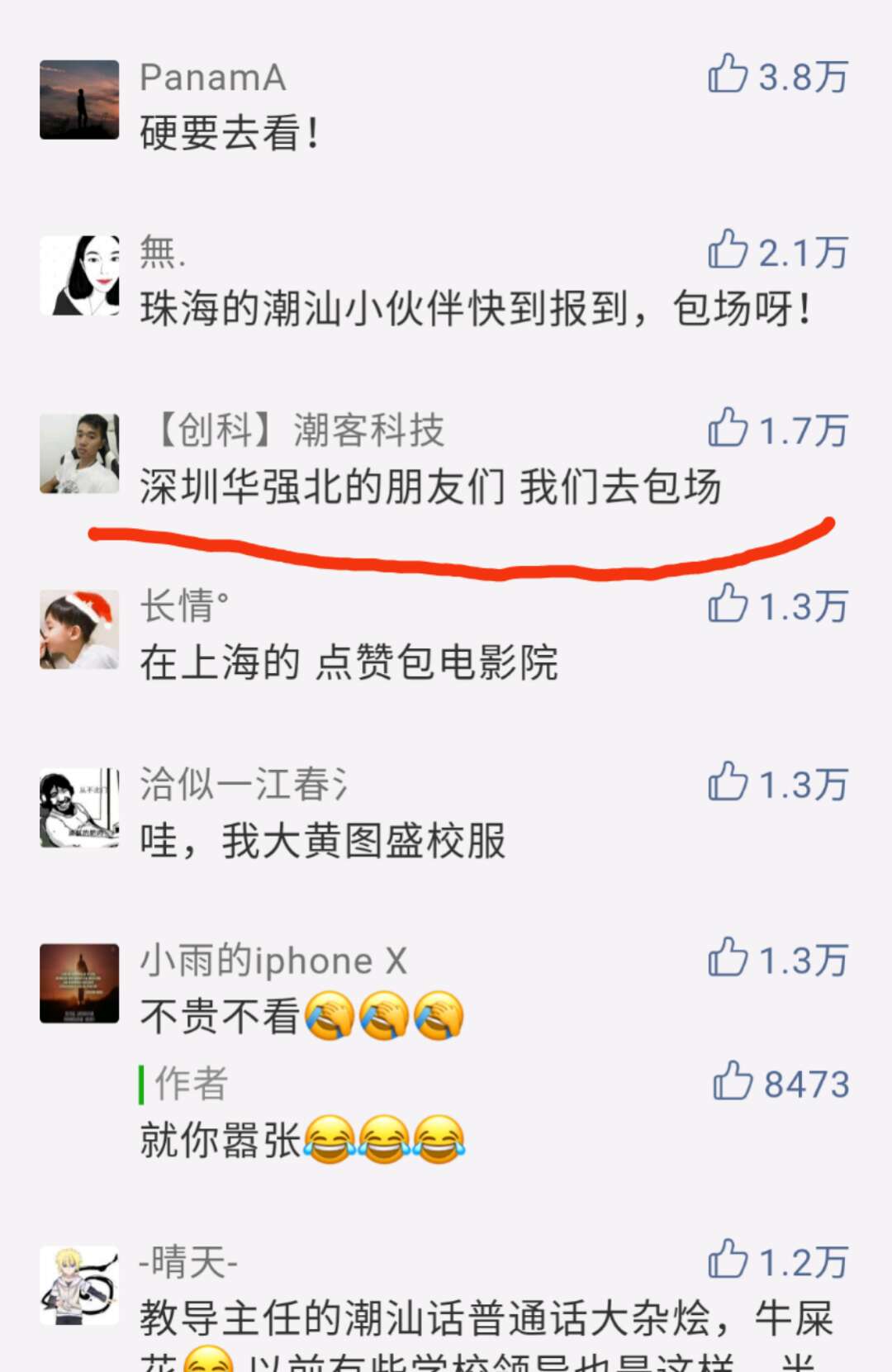Like 潮客科技's comment about 深圳华强北
This screenshot has height=1372, width=892.
click(x=728, y=428)
